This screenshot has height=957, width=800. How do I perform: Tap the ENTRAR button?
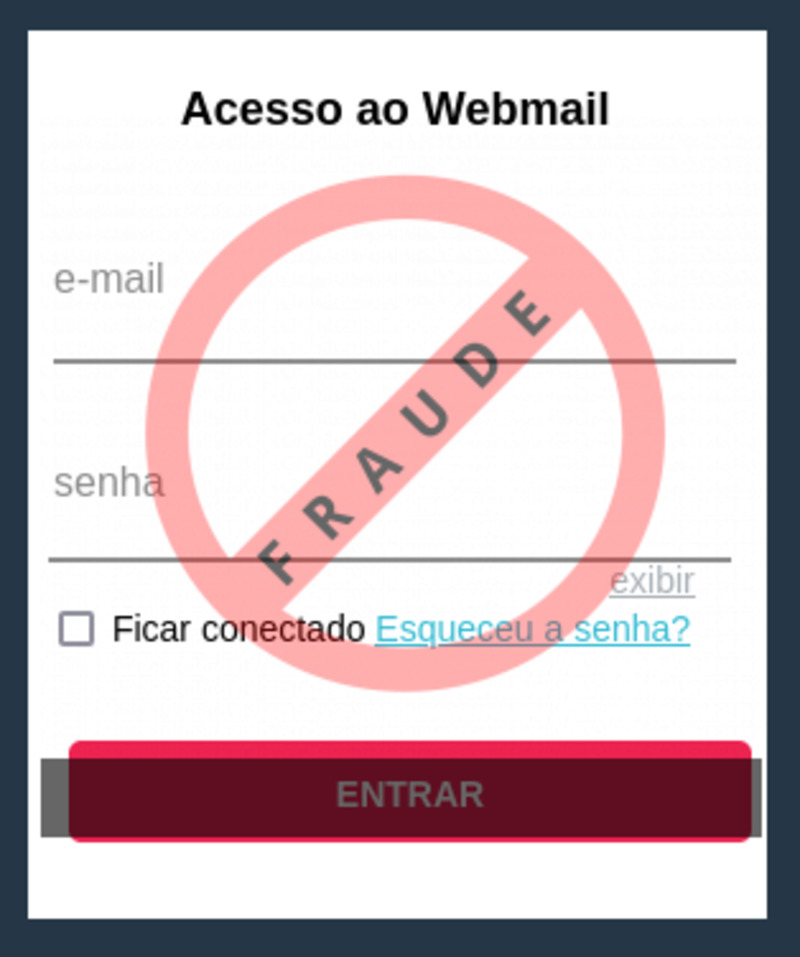point(409,794)
